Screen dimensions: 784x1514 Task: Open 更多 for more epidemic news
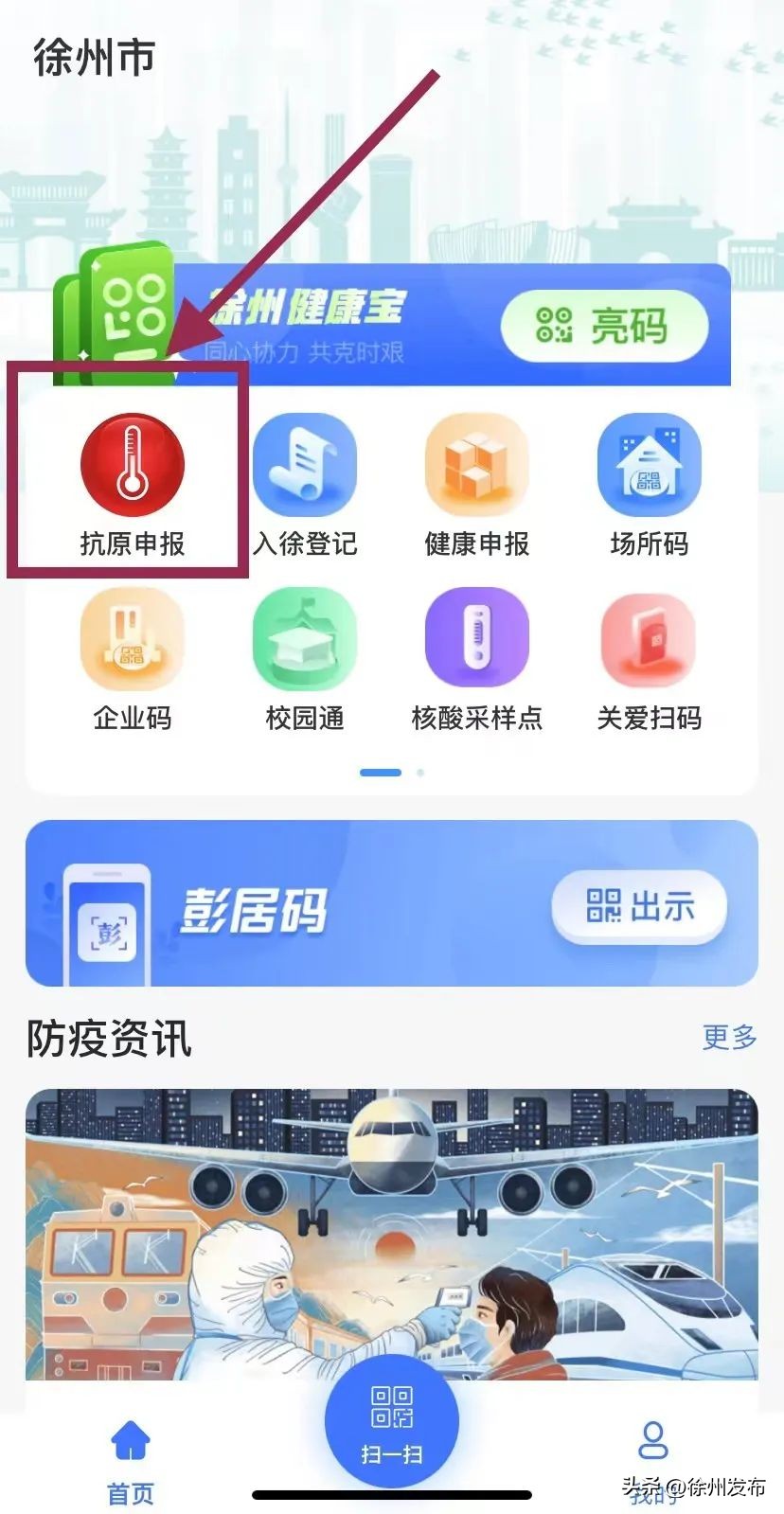click(x=728, y=1040)
